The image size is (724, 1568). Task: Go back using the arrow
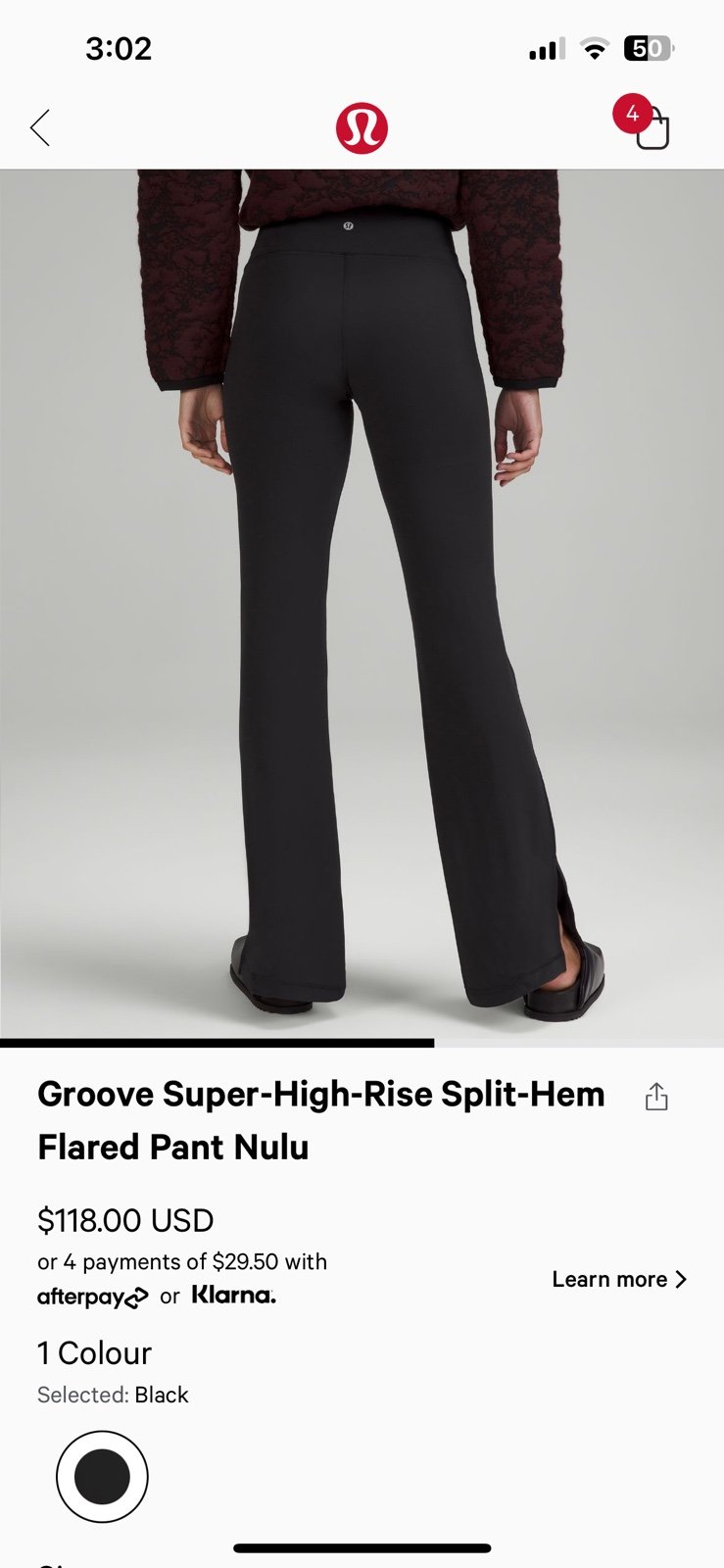40,127
